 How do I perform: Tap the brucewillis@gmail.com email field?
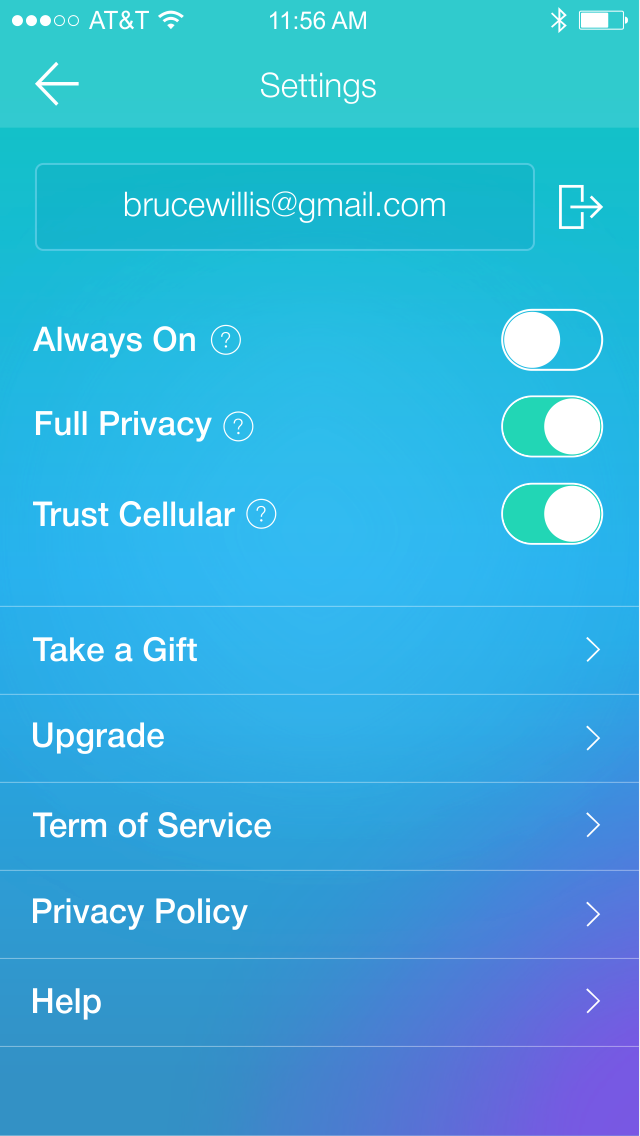point(285,207)
